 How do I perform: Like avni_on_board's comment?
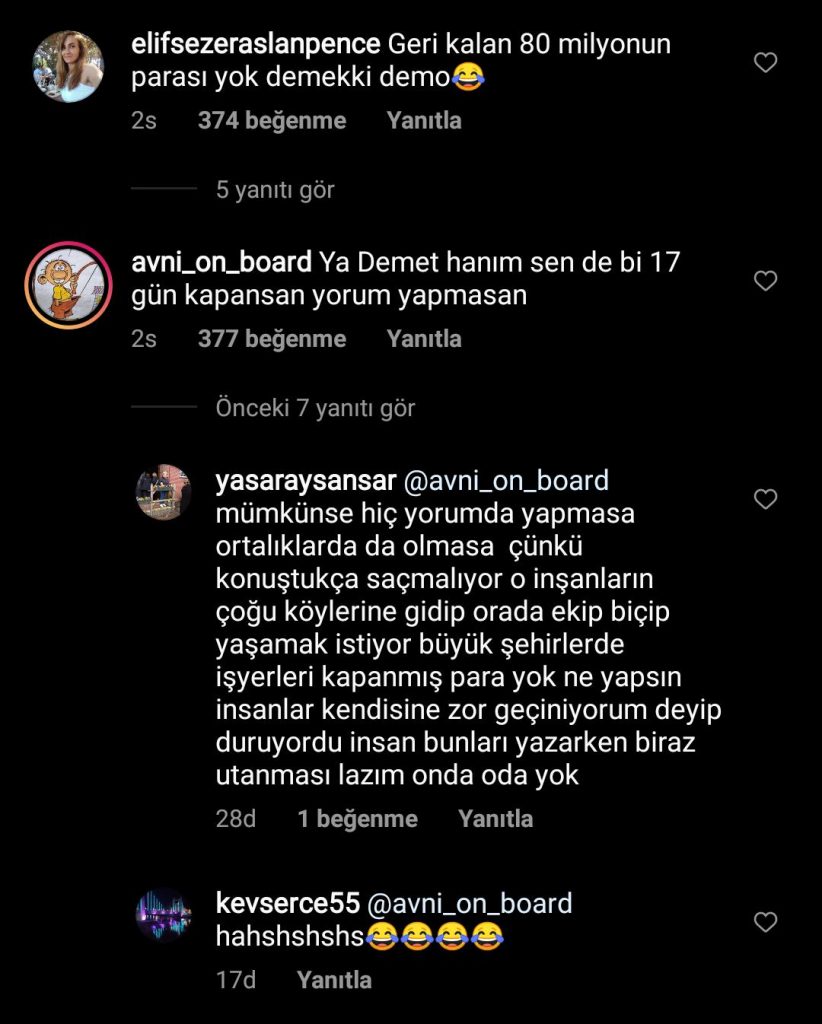click(x=765, y=281)
